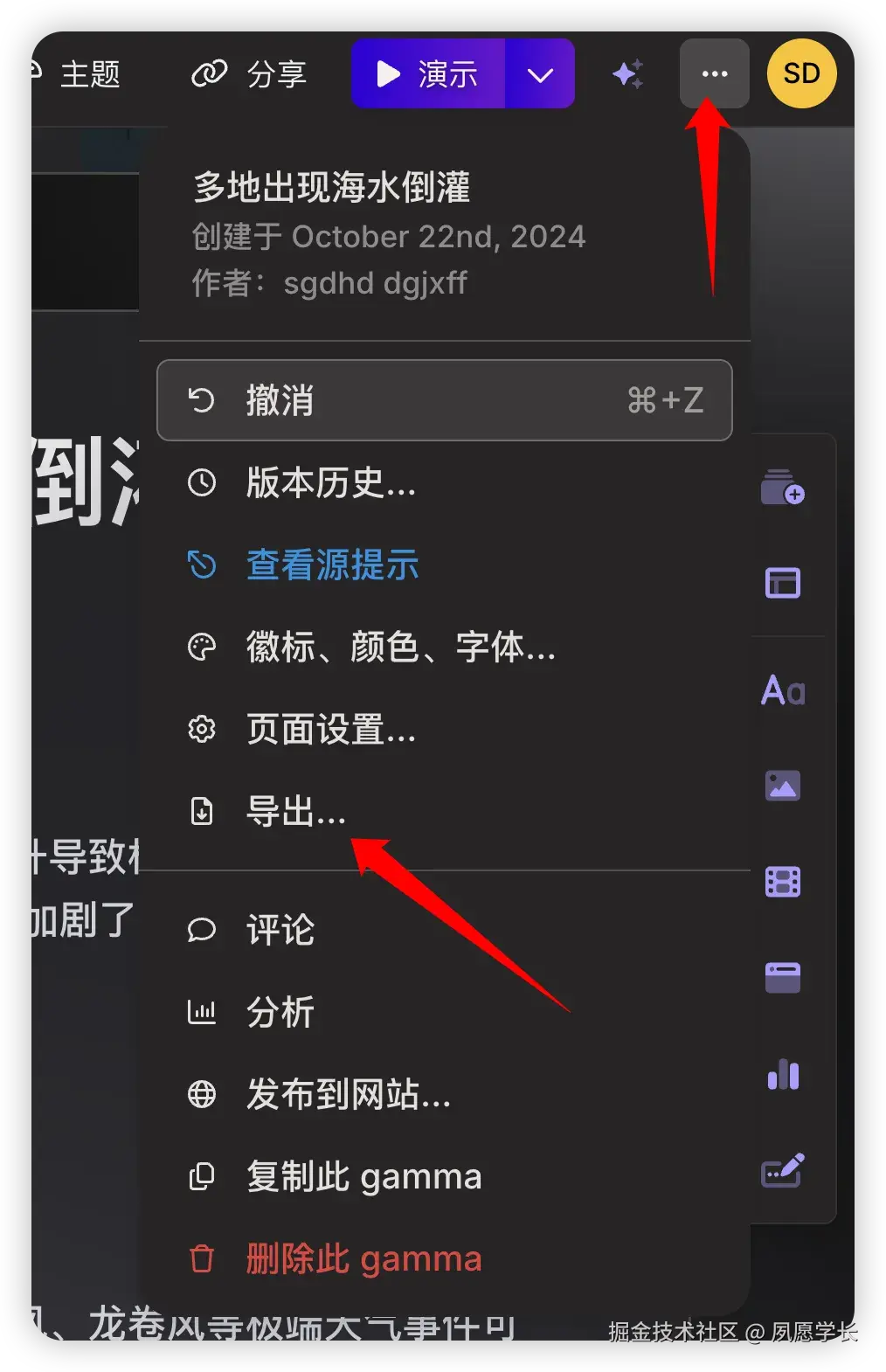
Task: Click the AI sparkle assistant icon
Action: (x=628, y=74)
